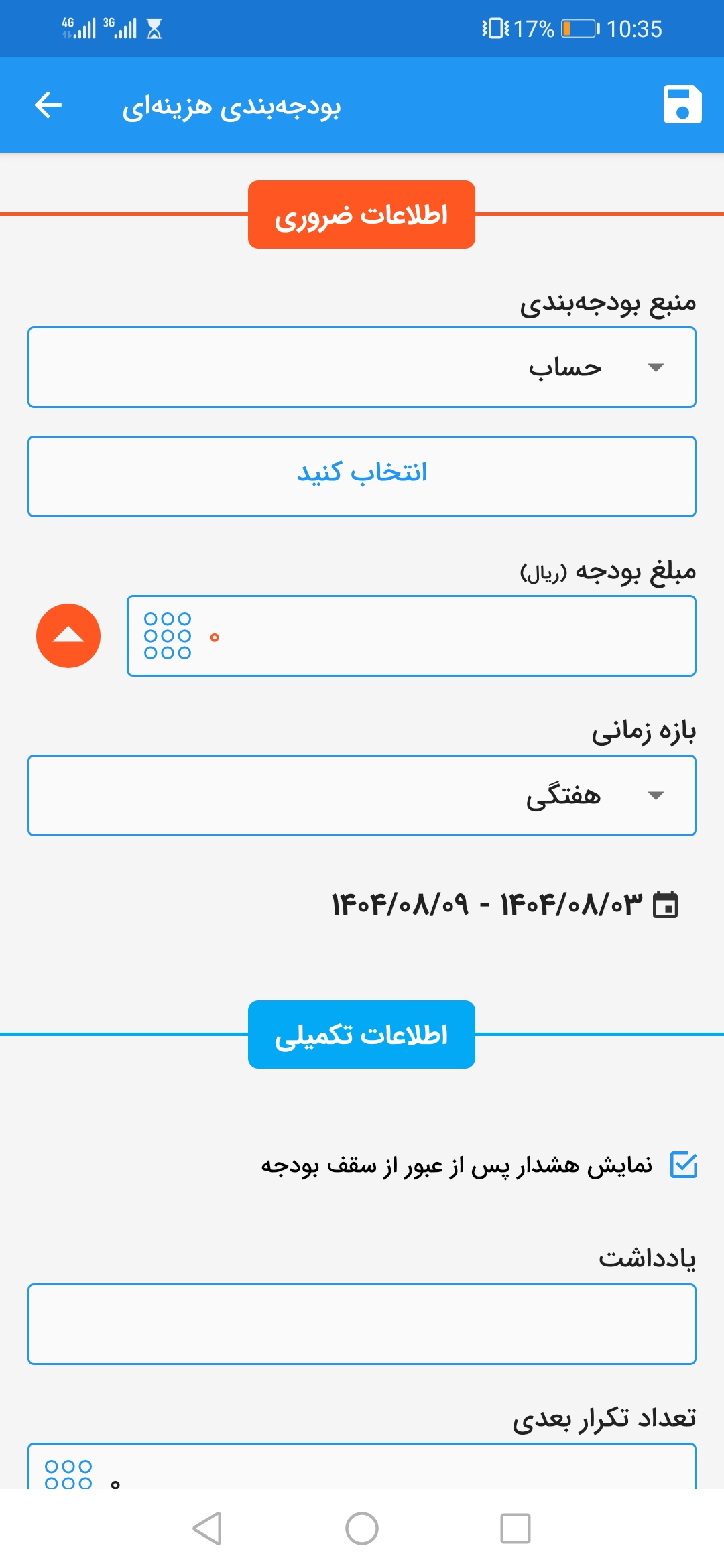Viewport: 724px width, 1568px height.
Task: Uncheck نمایش هشدار پس از عبور از سقف بودجه
Action: (x=684, y=1165)
